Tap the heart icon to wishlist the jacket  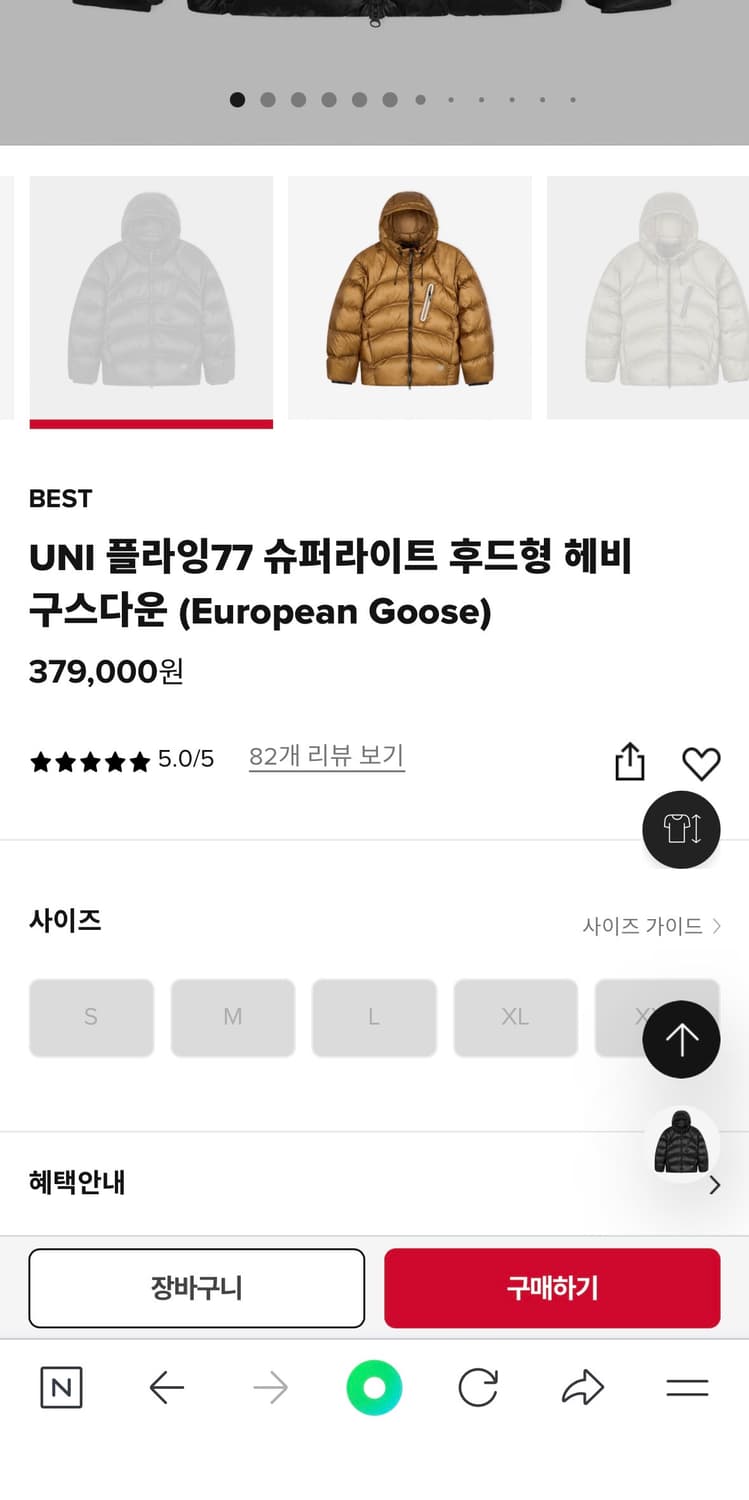(x=701, y=762)
